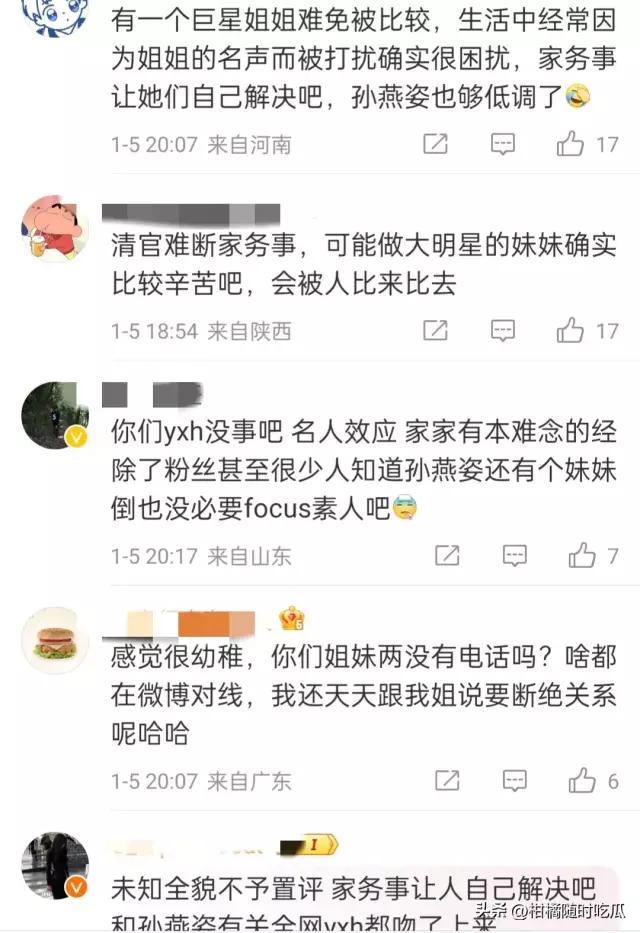Like the 清官难断家务事 comment from 陕西
This screenshot has width=640, height=933.
571,331
